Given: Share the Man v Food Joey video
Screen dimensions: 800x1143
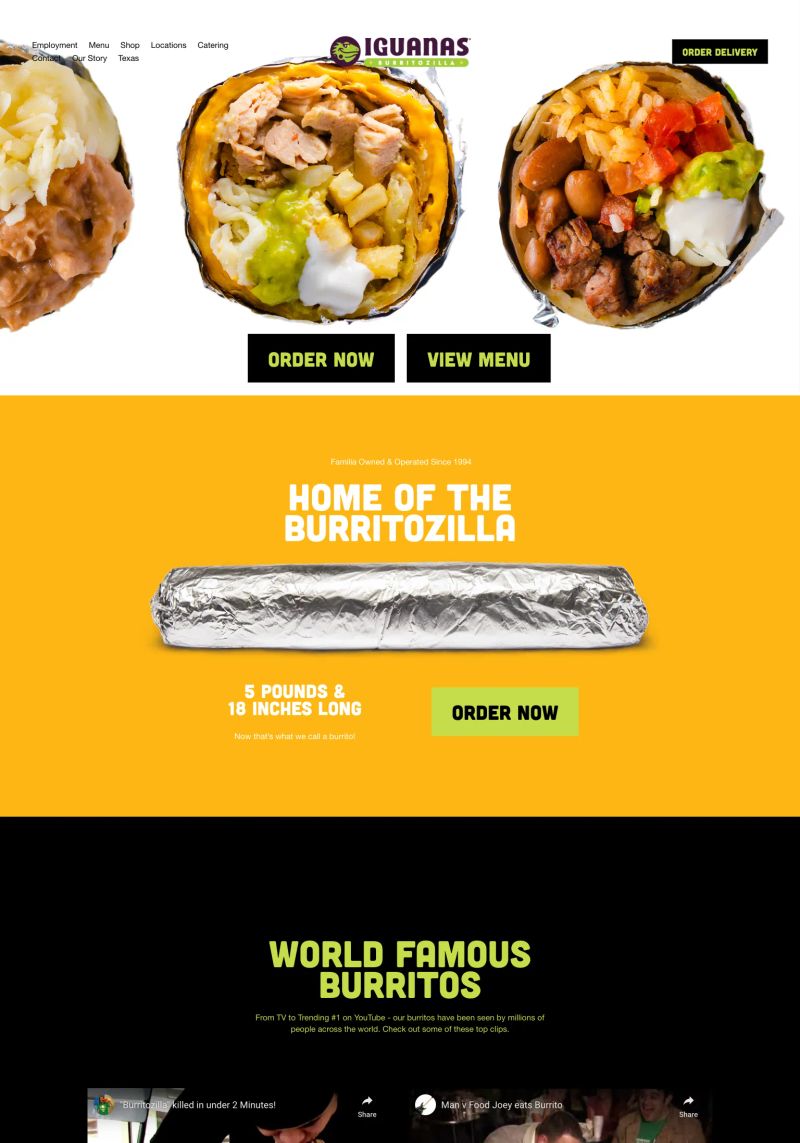Looking at the screenshot, I should click(x=688, y=1105).
